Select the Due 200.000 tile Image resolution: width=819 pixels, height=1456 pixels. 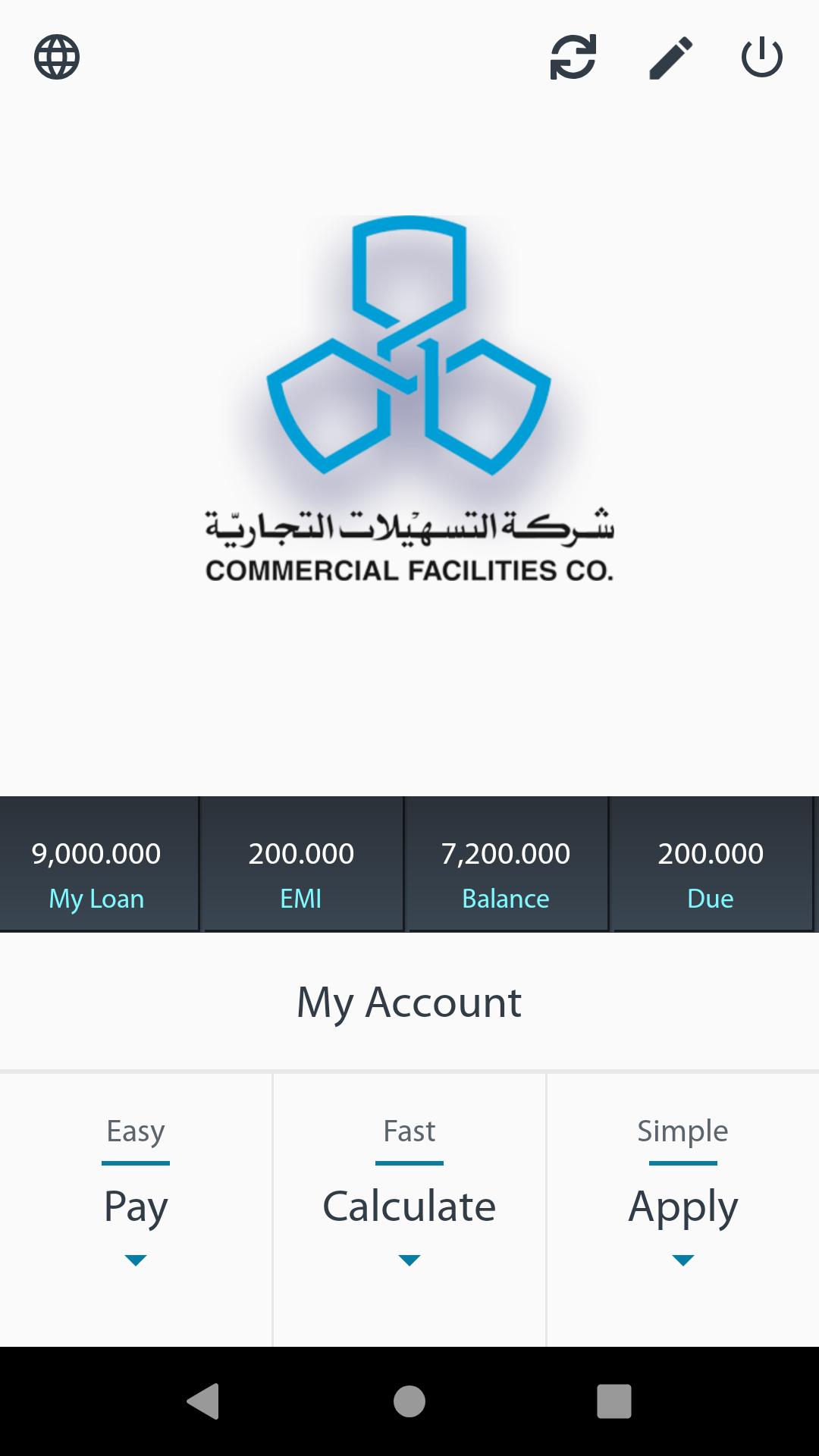711,864
